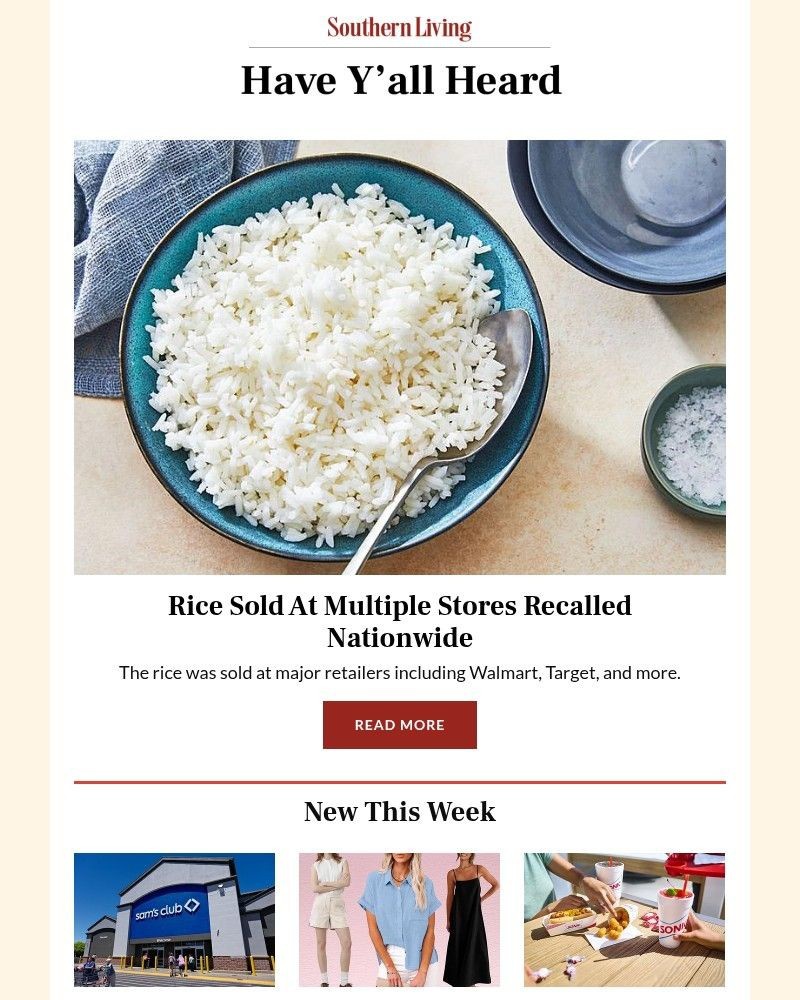This screenshot has height=1000, width=800.
Task: Click the Southern Living masthead wordmark
Action: click(399, 26)
